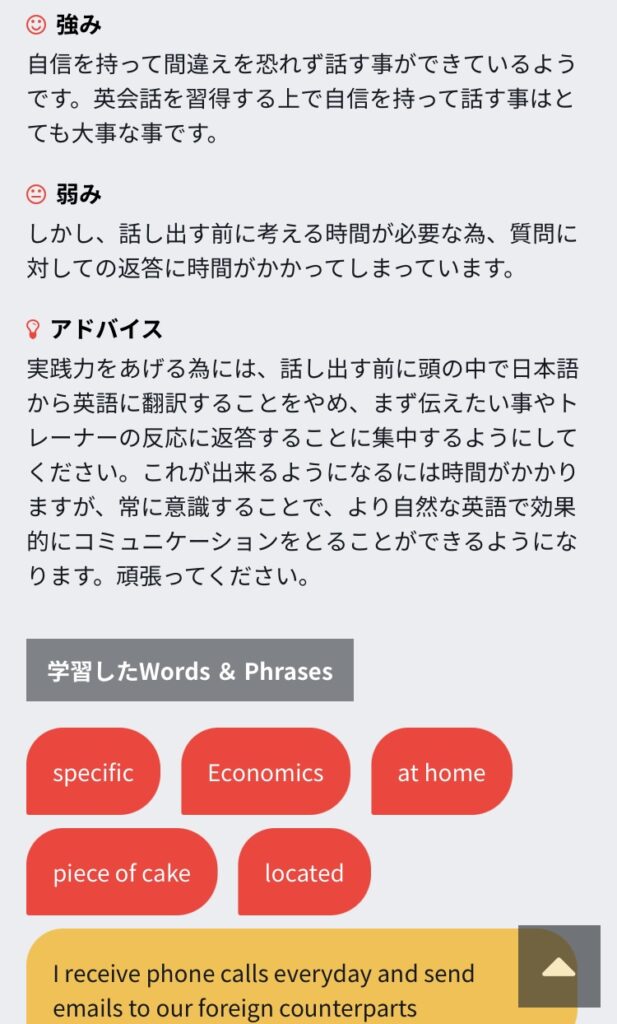
Task: Choose the "piece of cake" phrase chip
Action: 122,872
